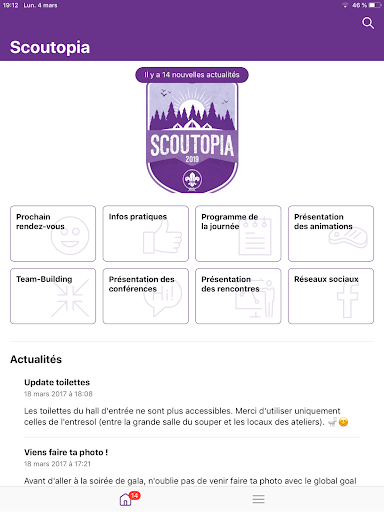View the Programme de la journée tile
This screenshot has height=512, width=384.
click(x=238, y=233)
